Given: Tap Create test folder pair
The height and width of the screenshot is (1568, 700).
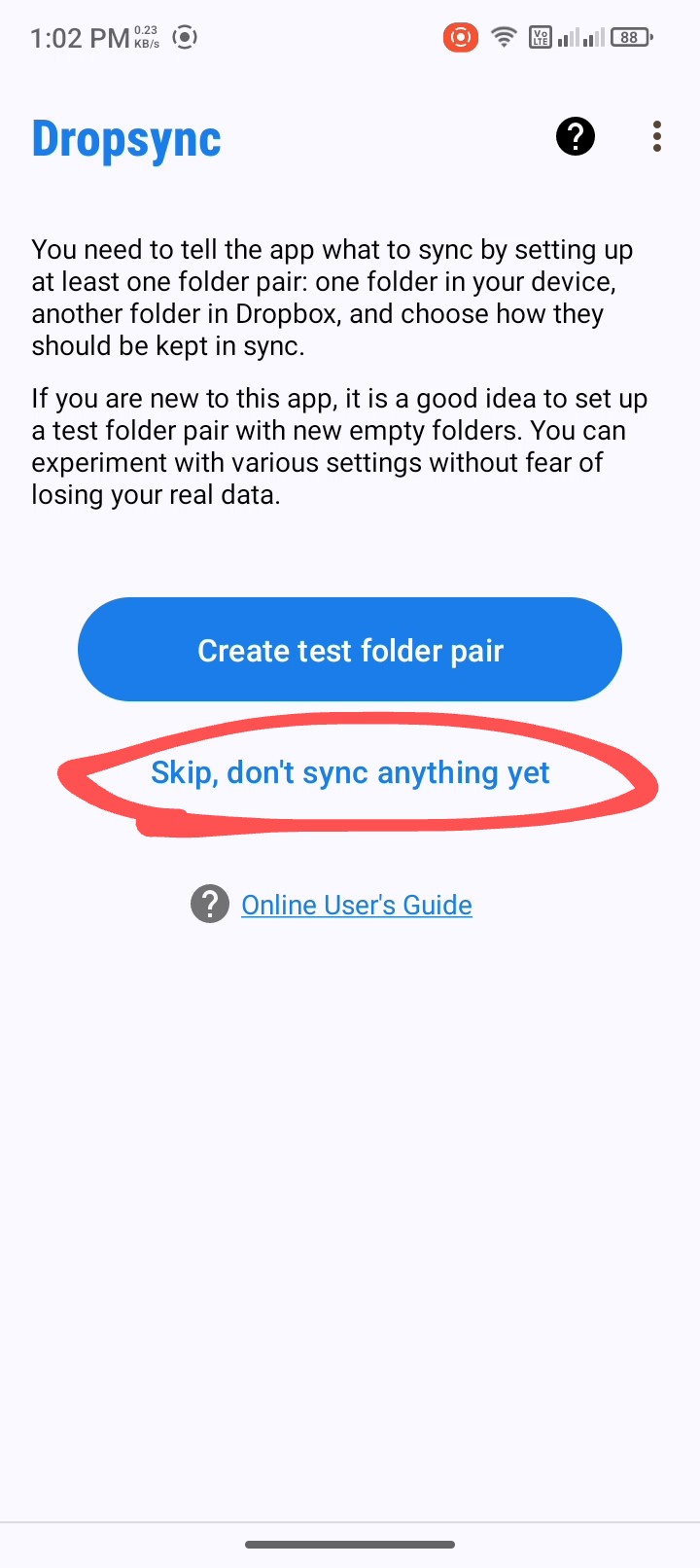Looking at the screenshot, I should click(350, 650).
